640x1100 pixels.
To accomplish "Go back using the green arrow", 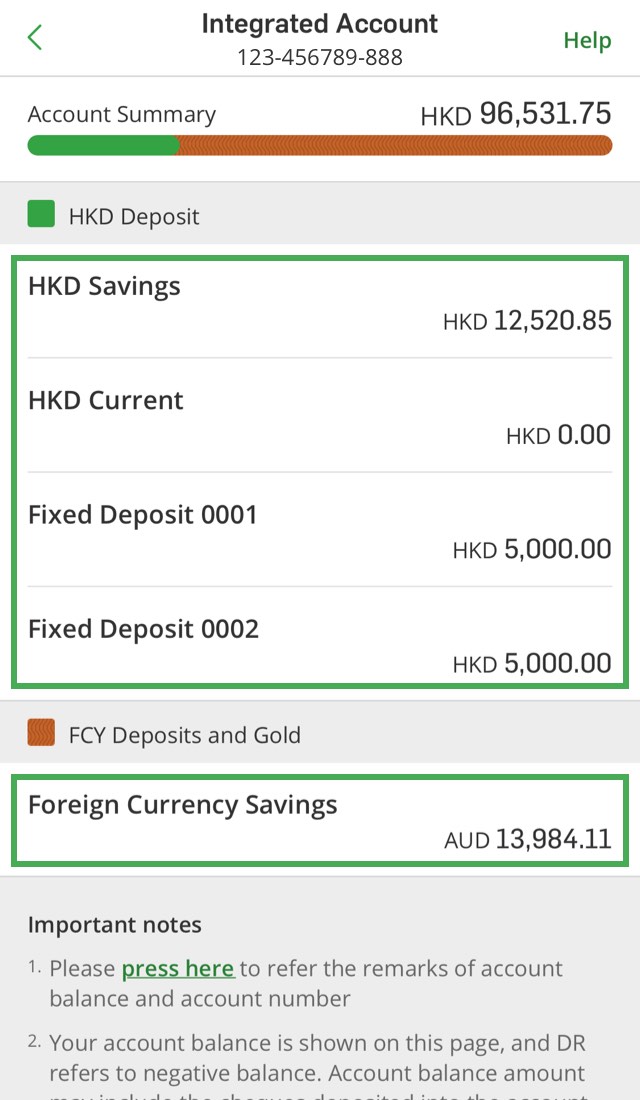I will click(x=34, y=37).
